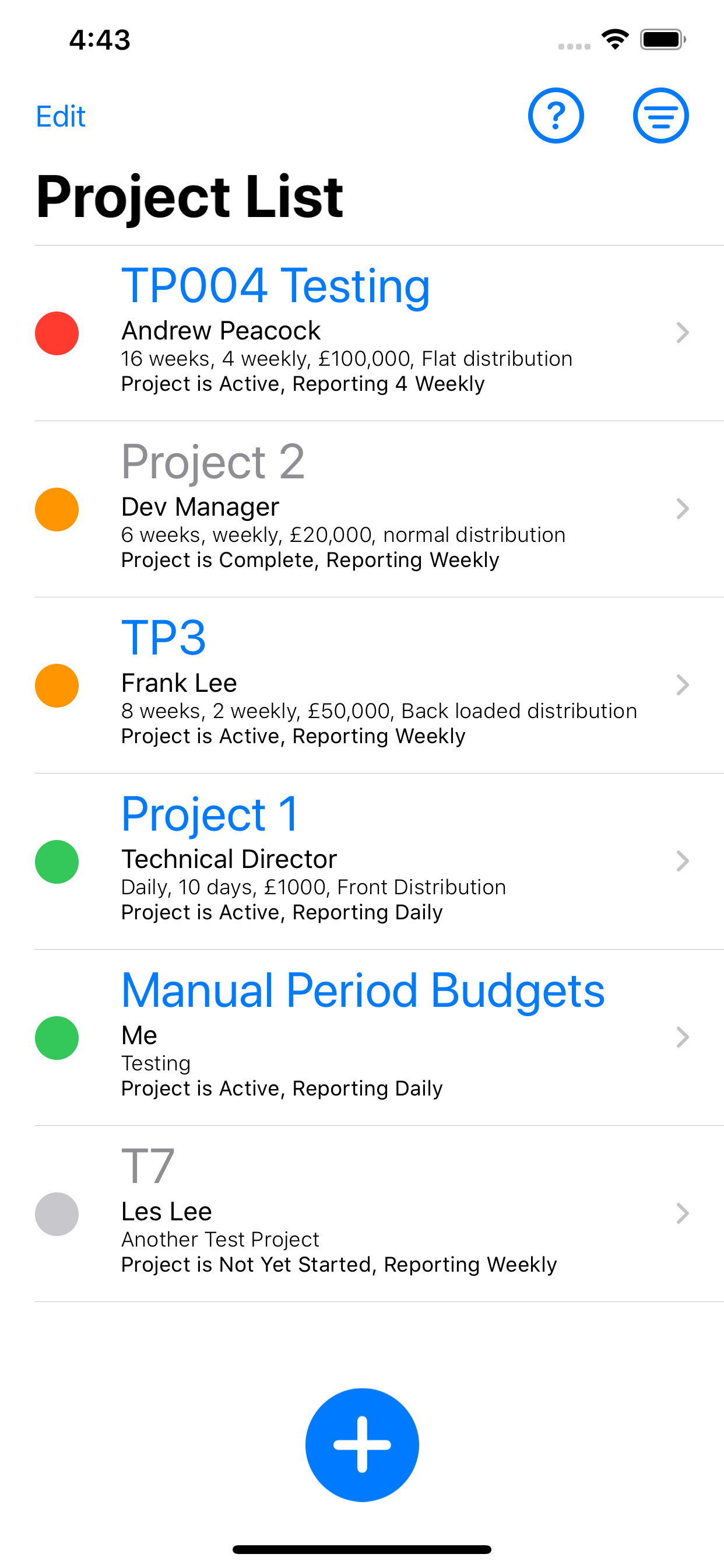Open the TP004 Testing project
The width and height of the screenshot is (724, 1568).
click(x=379, y=333)
